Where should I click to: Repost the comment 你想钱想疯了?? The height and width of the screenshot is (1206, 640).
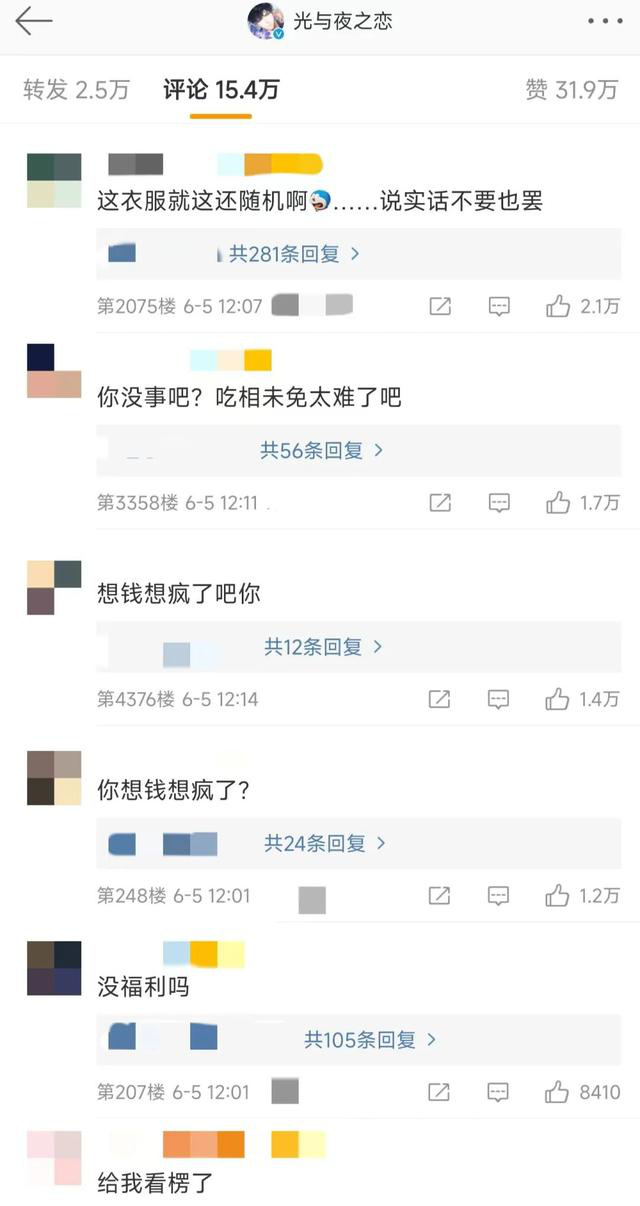click(440, 896)
